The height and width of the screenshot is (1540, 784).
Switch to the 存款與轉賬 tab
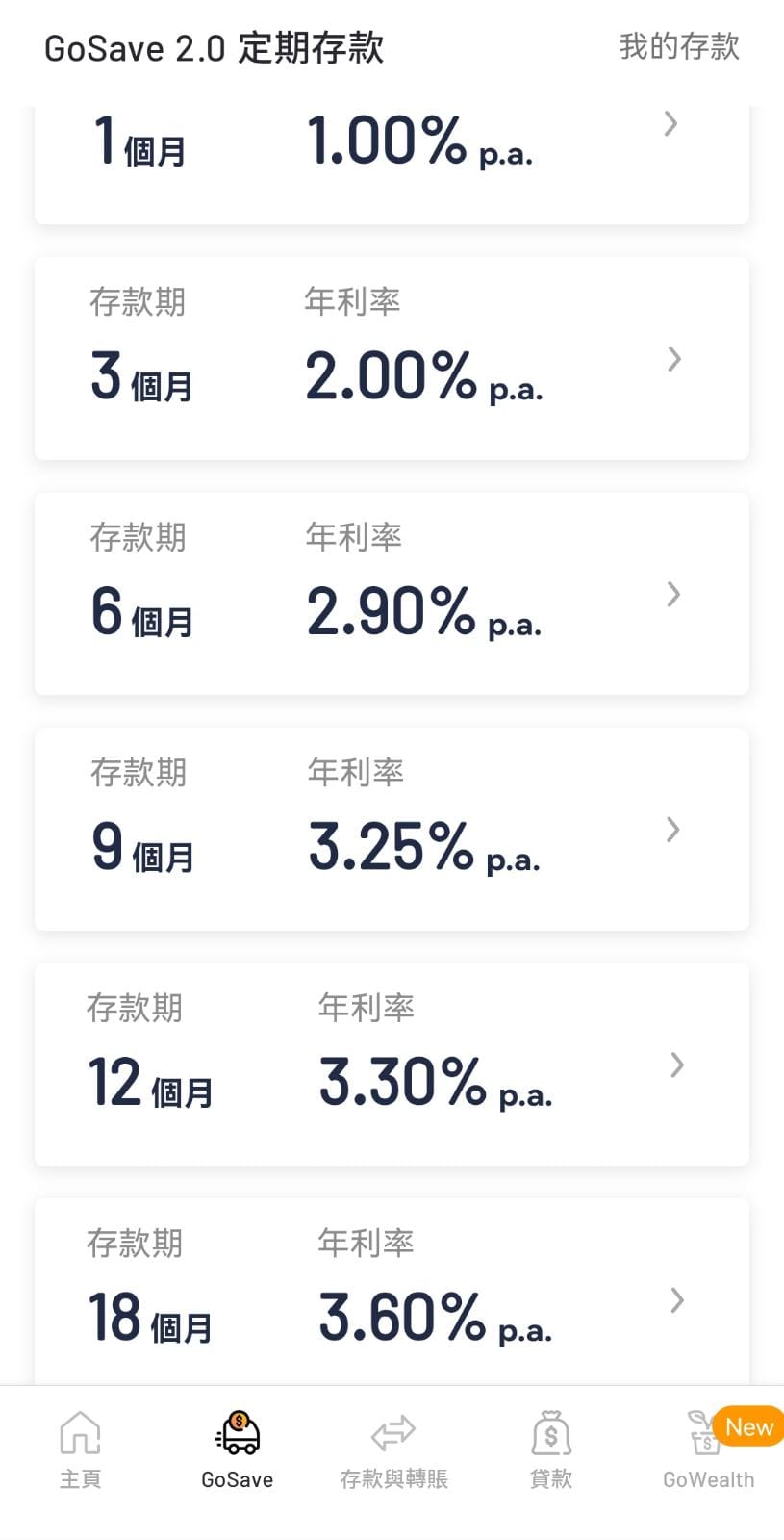pyautogui.click(x=393, y=1450)
